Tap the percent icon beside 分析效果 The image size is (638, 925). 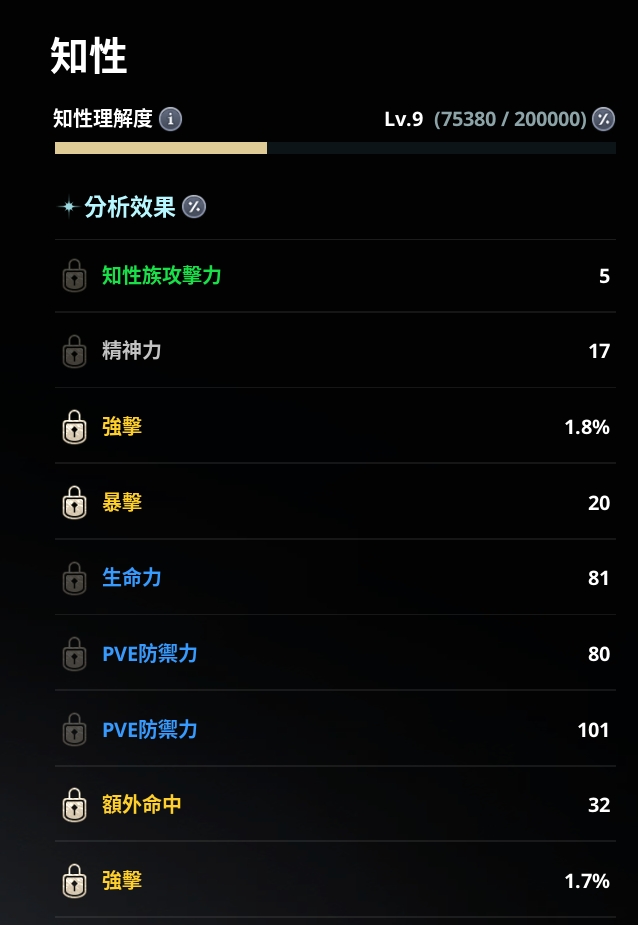194,207
